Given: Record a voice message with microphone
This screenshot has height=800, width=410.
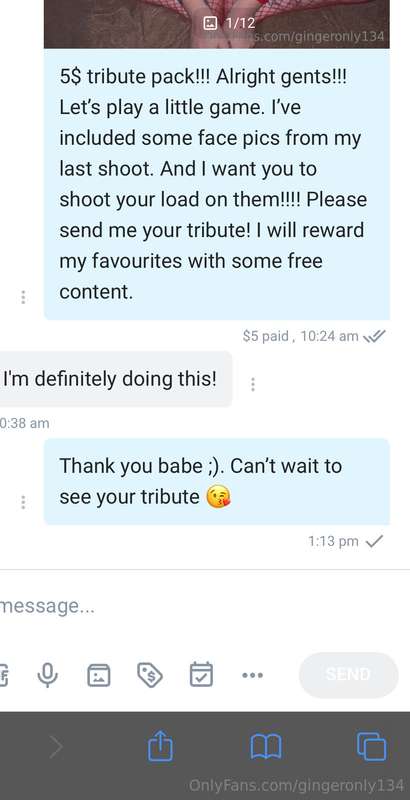Looking at the screenshot, I should pos(47,675).
